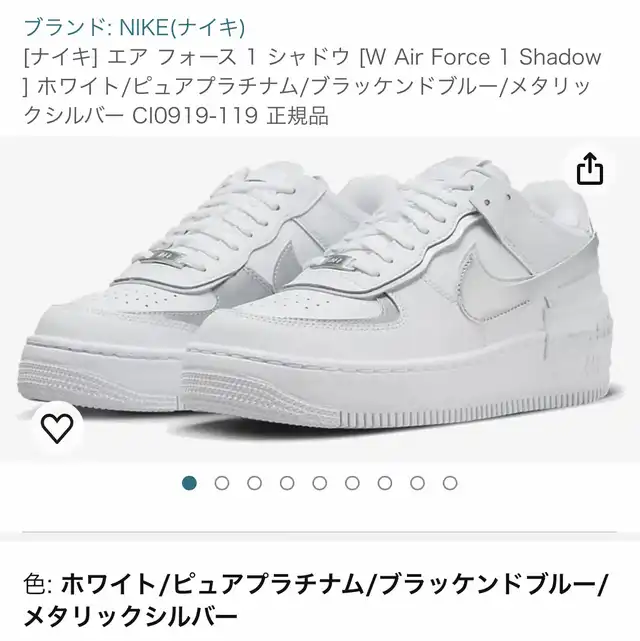Share this Air Force 1 Shadow listing
Image resolution: width=640 pixels, height=641 pixels.
591,168
